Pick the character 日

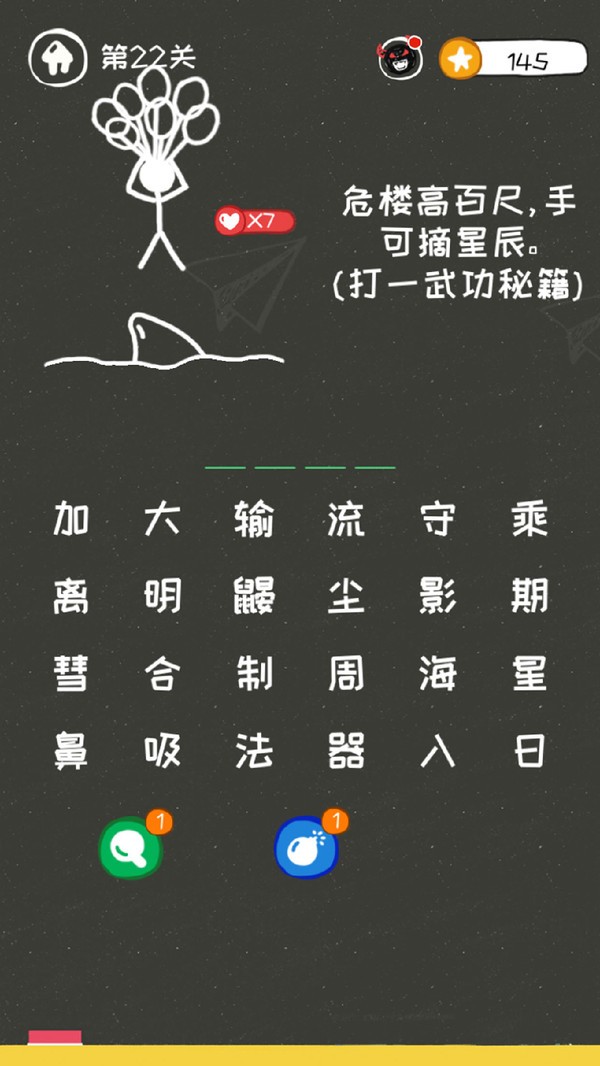pos(530,751)
